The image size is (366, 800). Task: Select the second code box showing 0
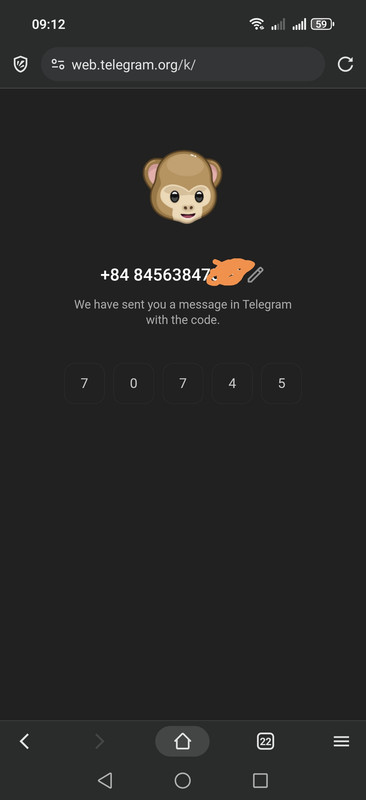click(x=134, y=384)
